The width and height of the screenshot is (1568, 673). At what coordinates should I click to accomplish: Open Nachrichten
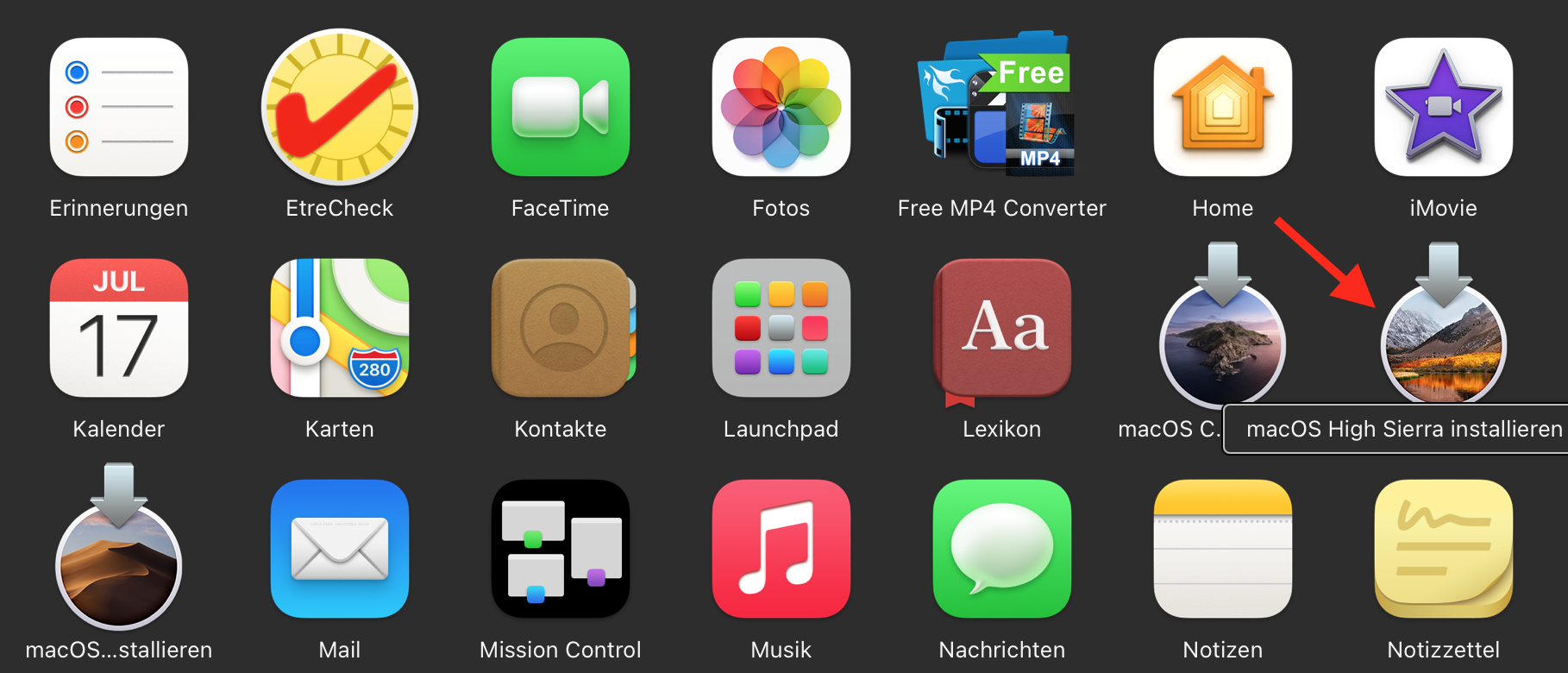[x=1002, y=549]
